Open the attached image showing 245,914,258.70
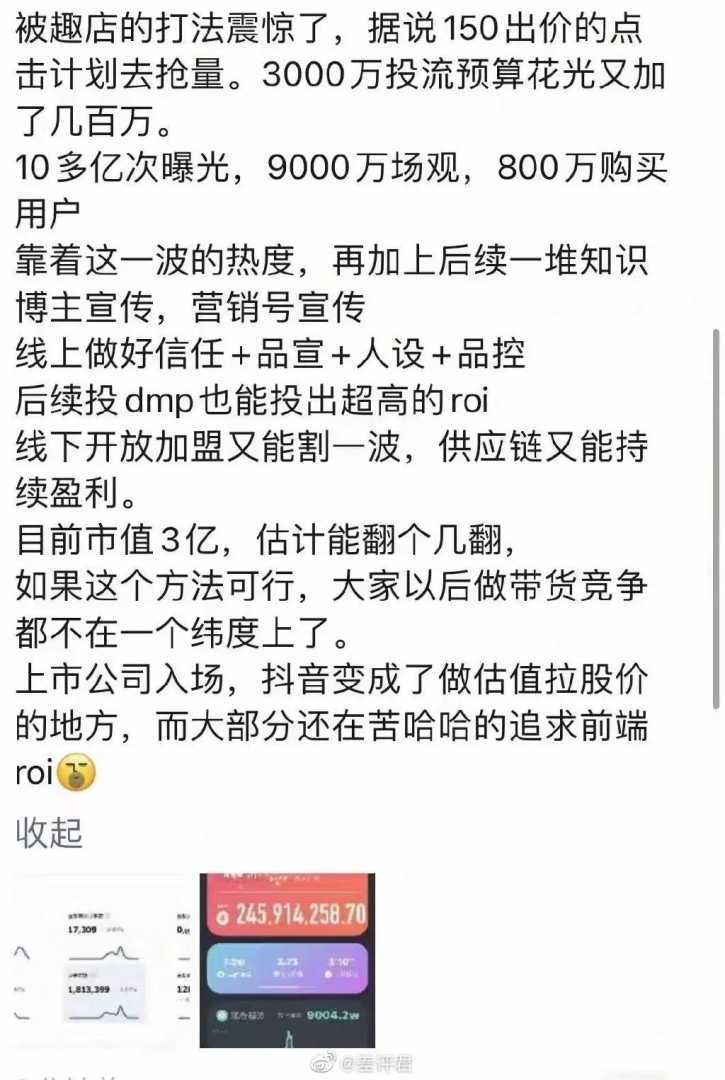The height and width of the screenshot is (1080, 725). [x=286, y=960]
